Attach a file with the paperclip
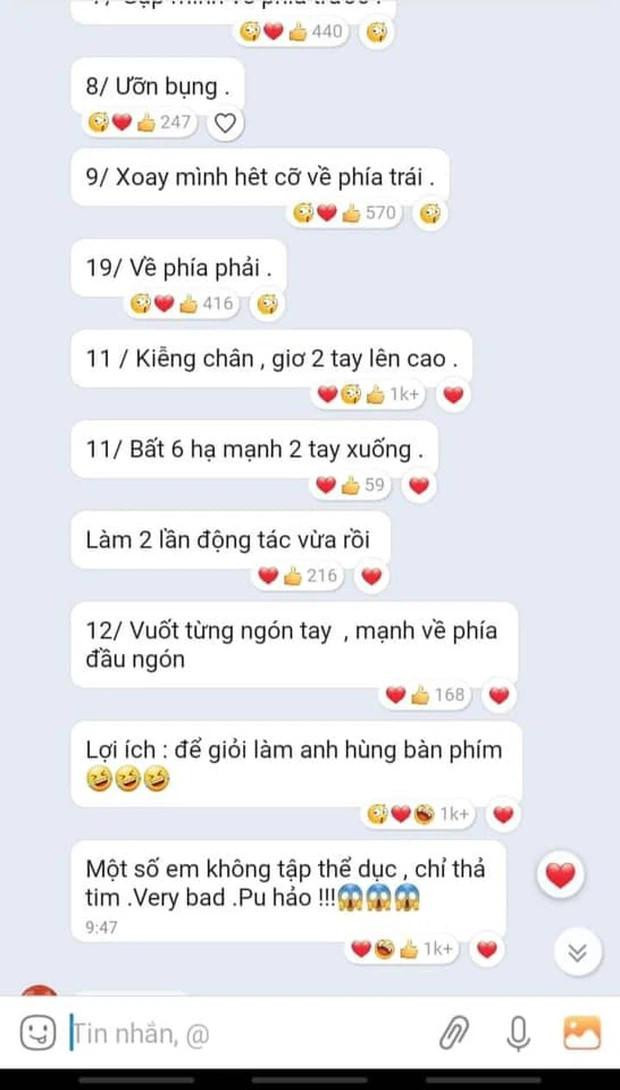 pyautogui.click(x=455, y=1032)
